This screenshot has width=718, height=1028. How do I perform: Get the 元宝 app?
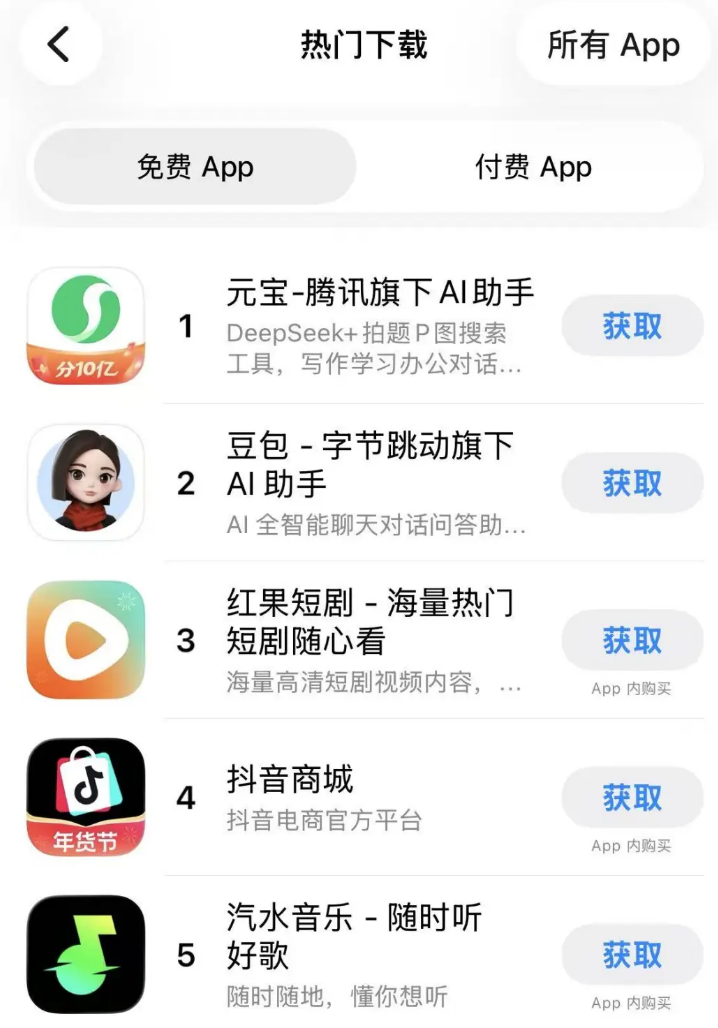click(x=632, y=326)
